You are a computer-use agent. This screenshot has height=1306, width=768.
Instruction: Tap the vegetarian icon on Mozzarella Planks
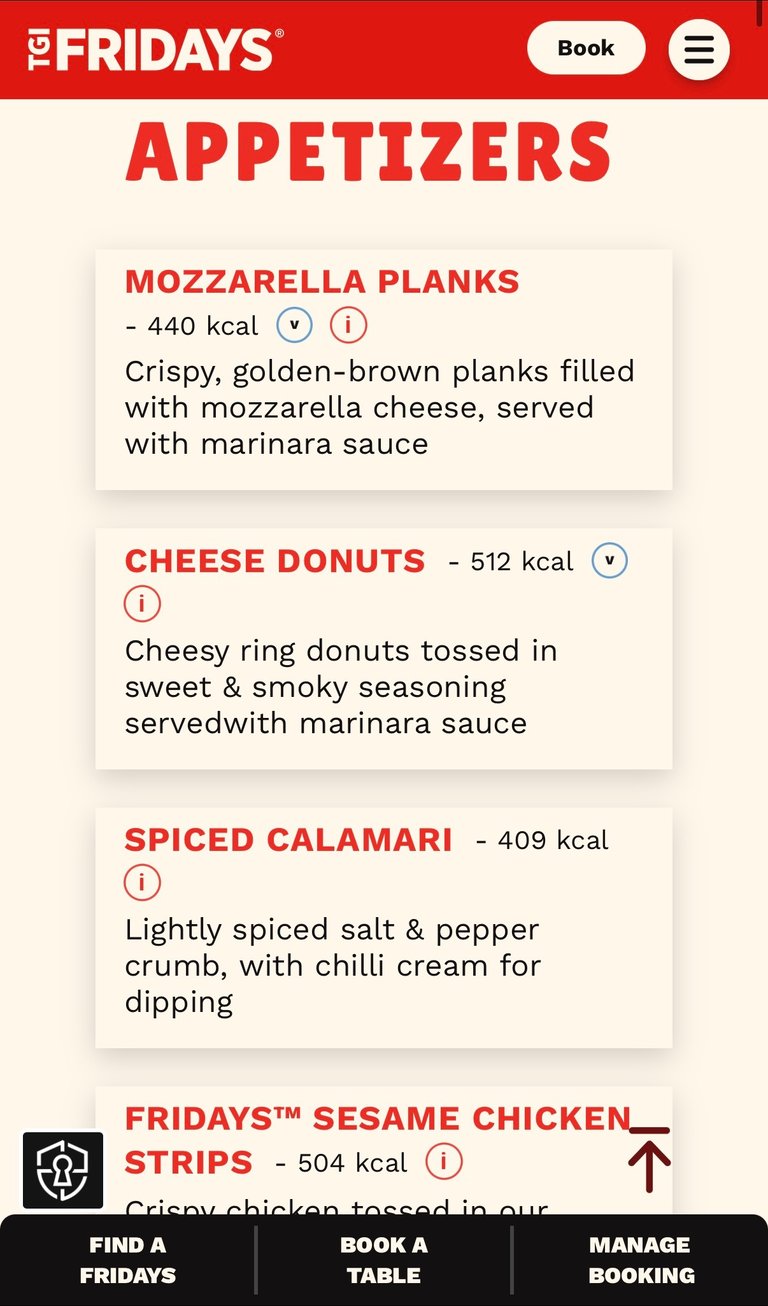coord(294,325)
